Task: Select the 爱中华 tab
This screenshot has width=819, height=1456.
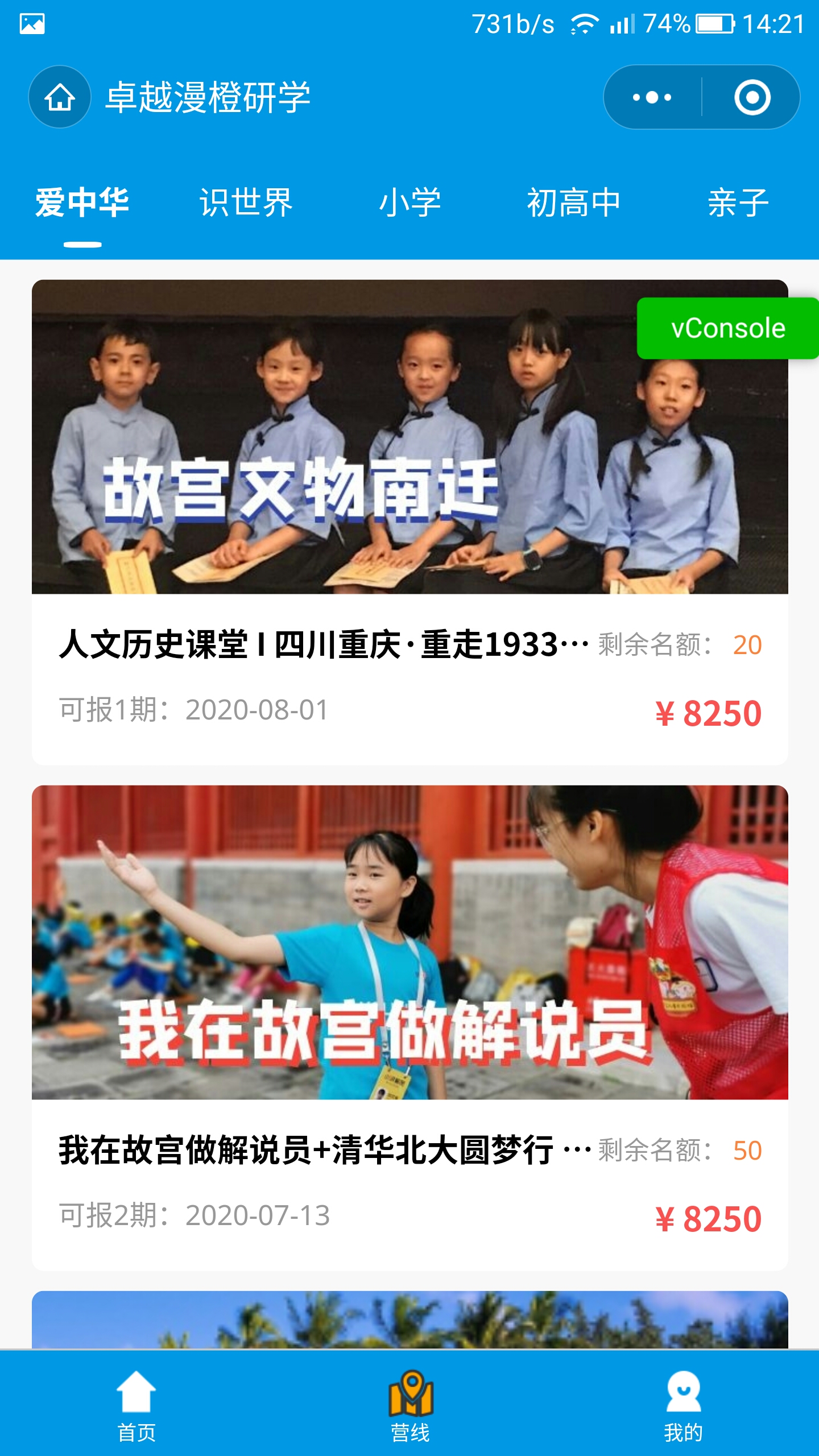Action: [82, 202]
